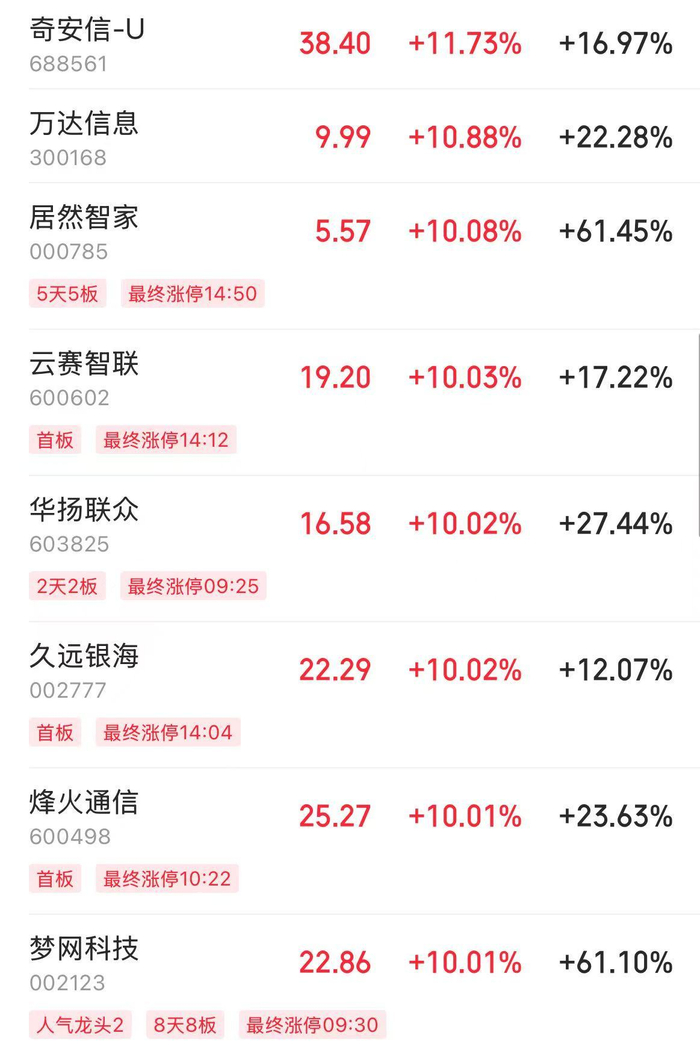Open 华扬联众 stock details
Viewport: 700px width, 1059px height.
84,510
